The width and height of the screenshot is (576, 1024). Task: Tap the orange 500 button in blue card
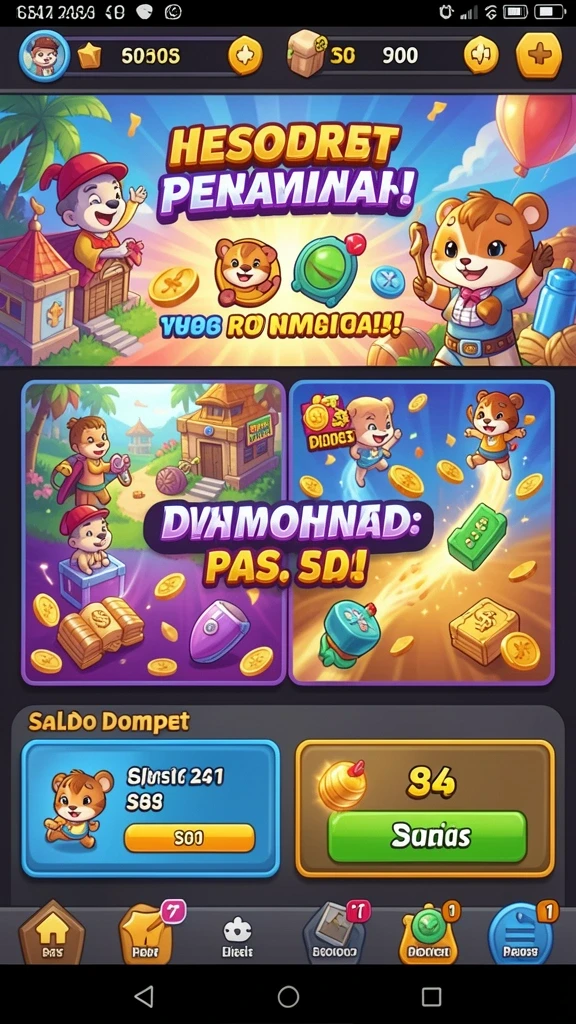pyautogui.click(x=189, y=838)
